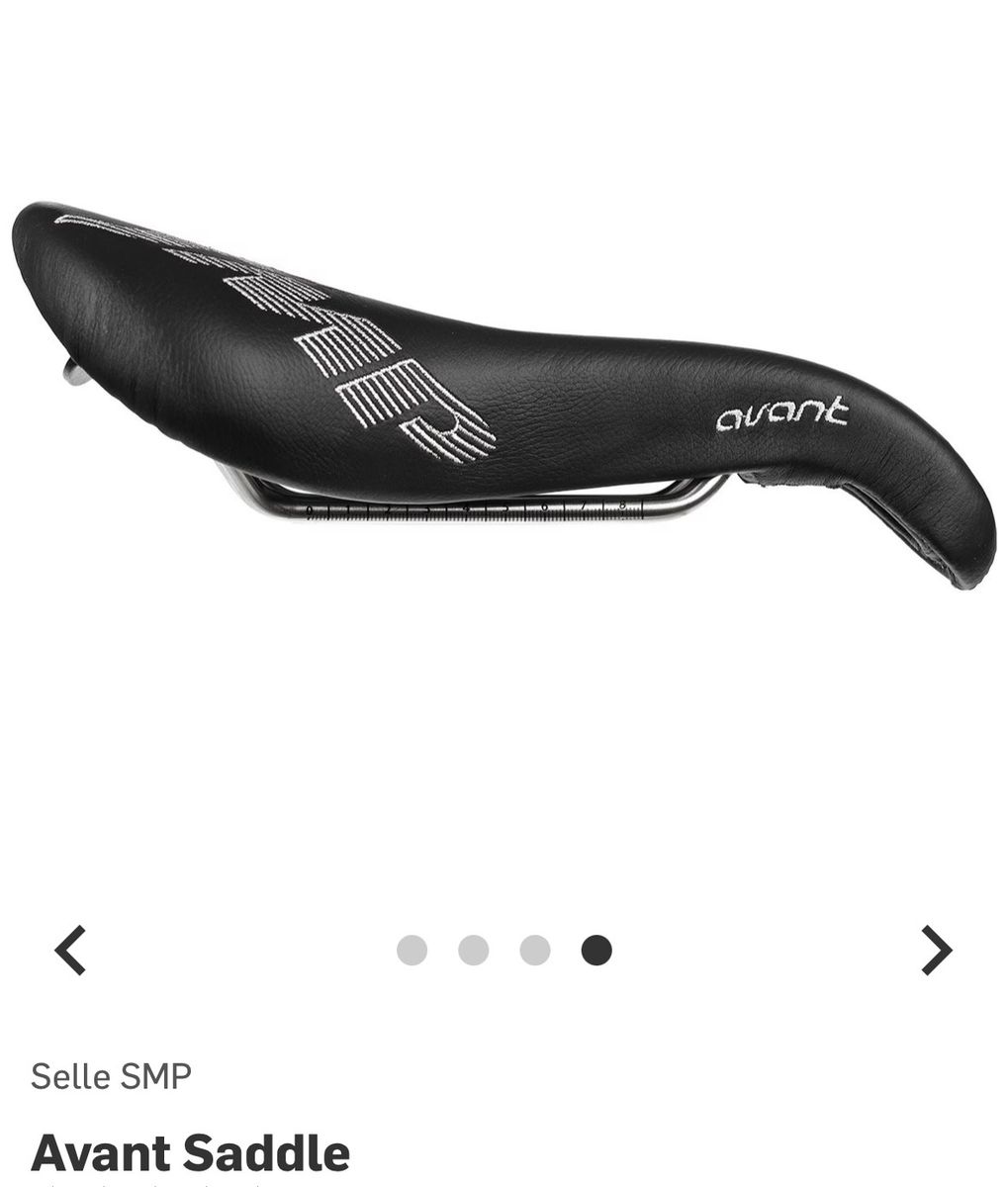Select the third carousel dot
This screenshot has height=1187, width=1008.
pyautogui.click(x=535, y=951)
